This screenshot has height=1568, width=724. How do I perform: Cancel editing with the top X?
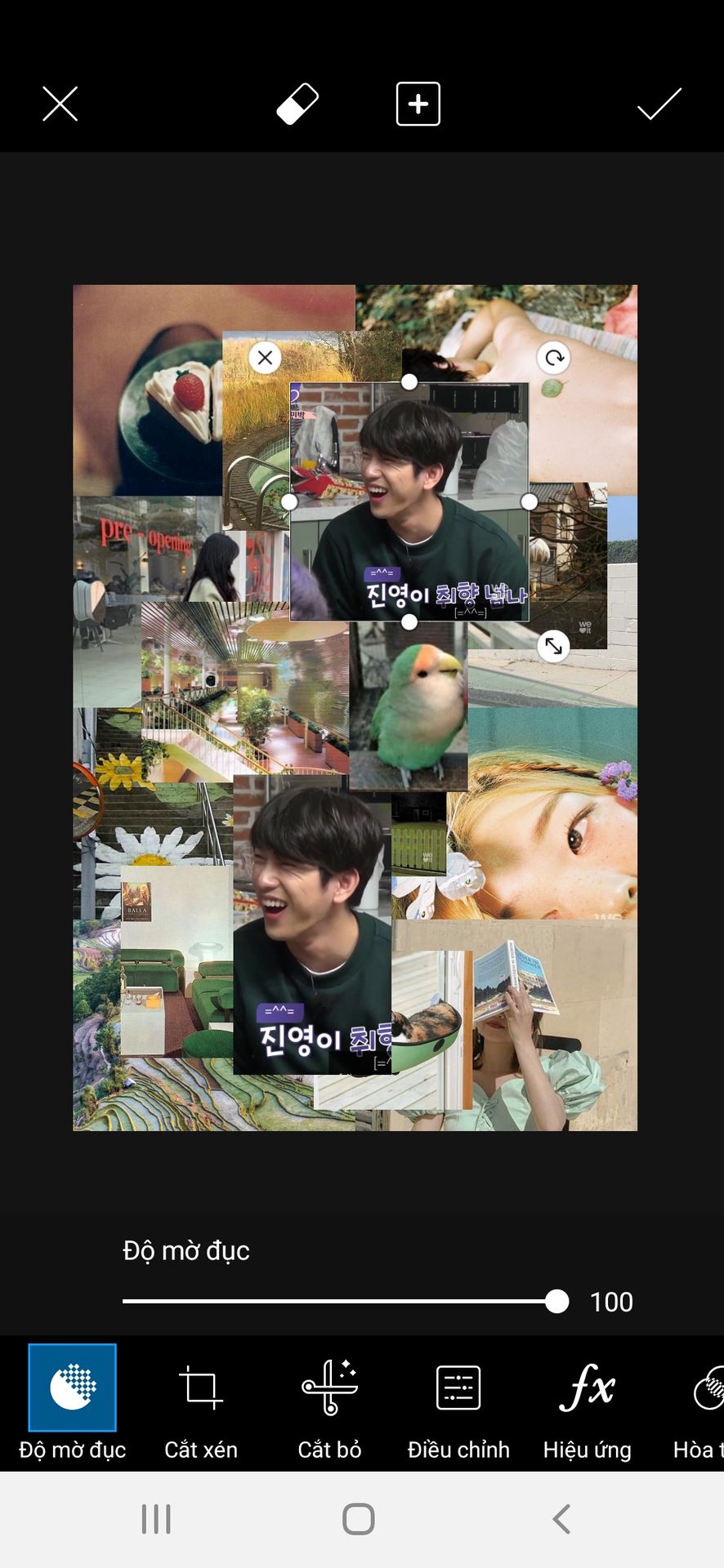60,105
